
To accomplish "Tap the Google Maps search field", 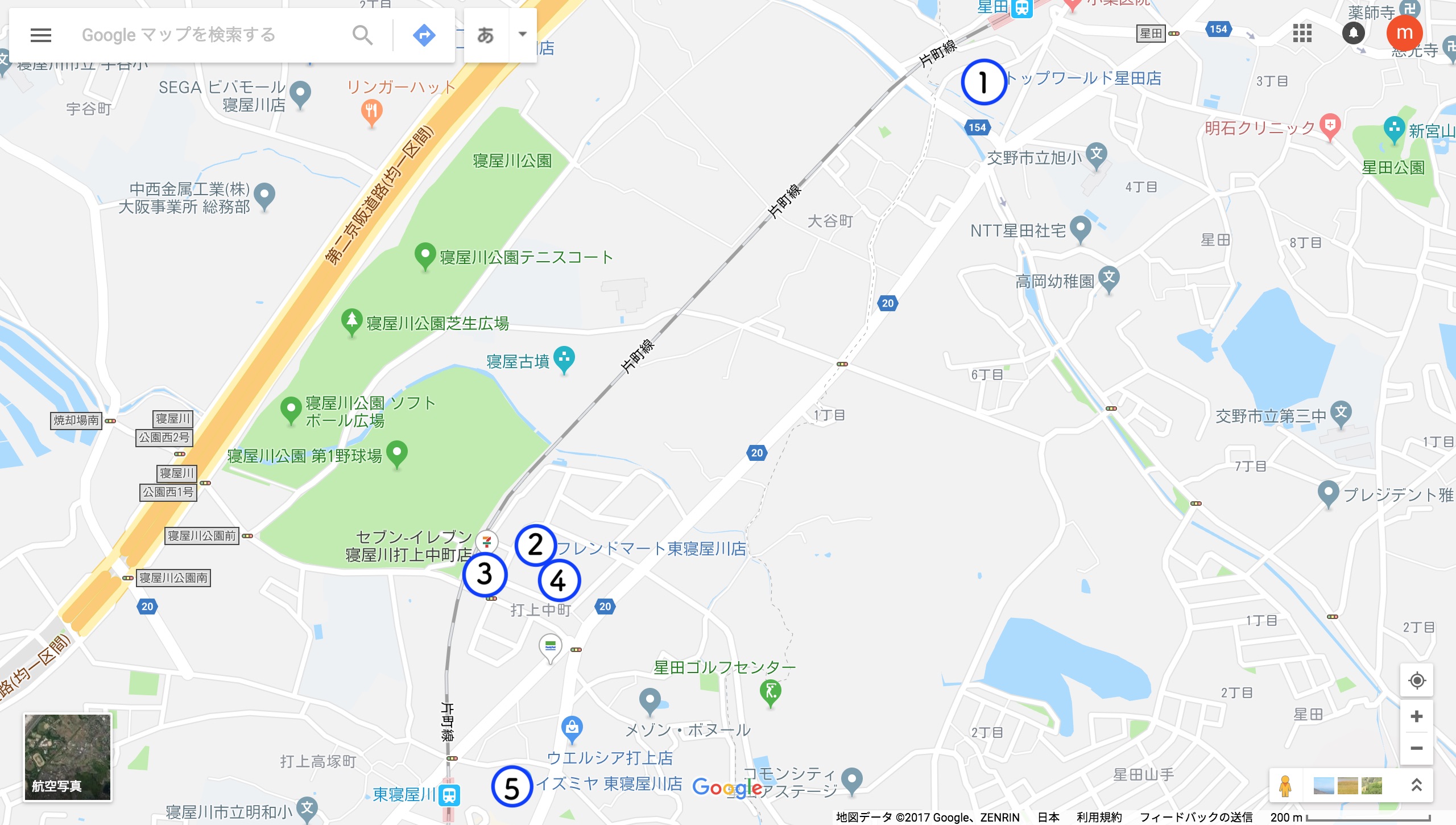I will pos(210,35).
